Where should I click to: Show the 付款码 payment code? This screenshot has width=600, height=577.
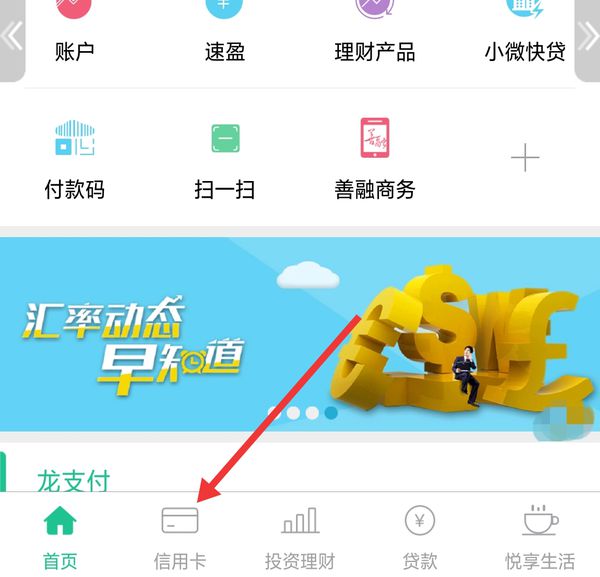74,160
